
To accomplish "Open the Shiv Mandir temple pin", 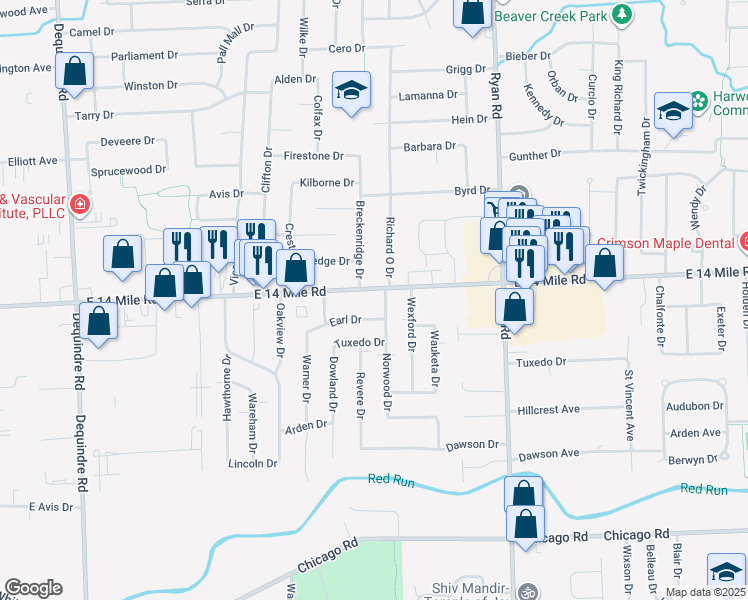I will pyautogui.click(x=528, y=591).
